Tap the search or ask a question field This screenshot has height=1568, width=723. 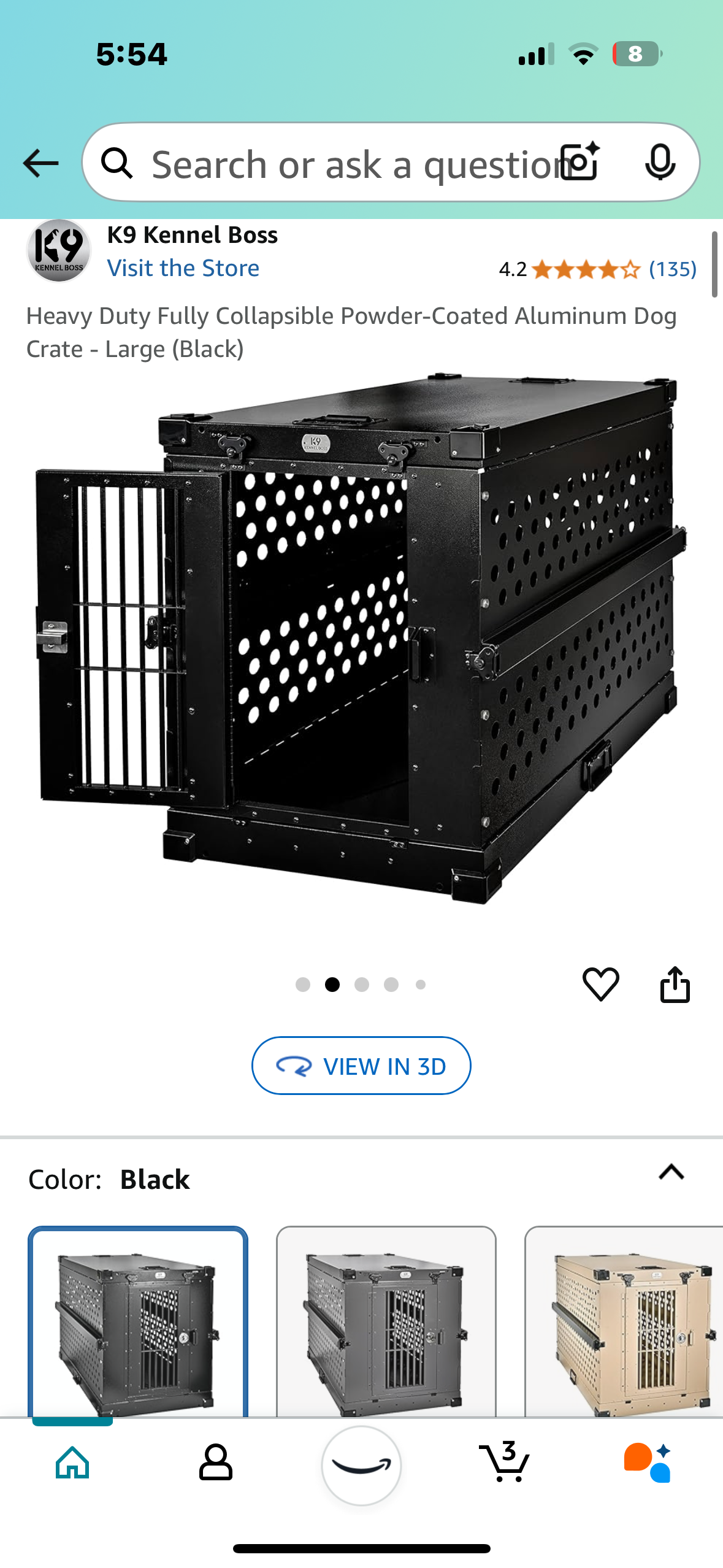click(x=343, y=164)
